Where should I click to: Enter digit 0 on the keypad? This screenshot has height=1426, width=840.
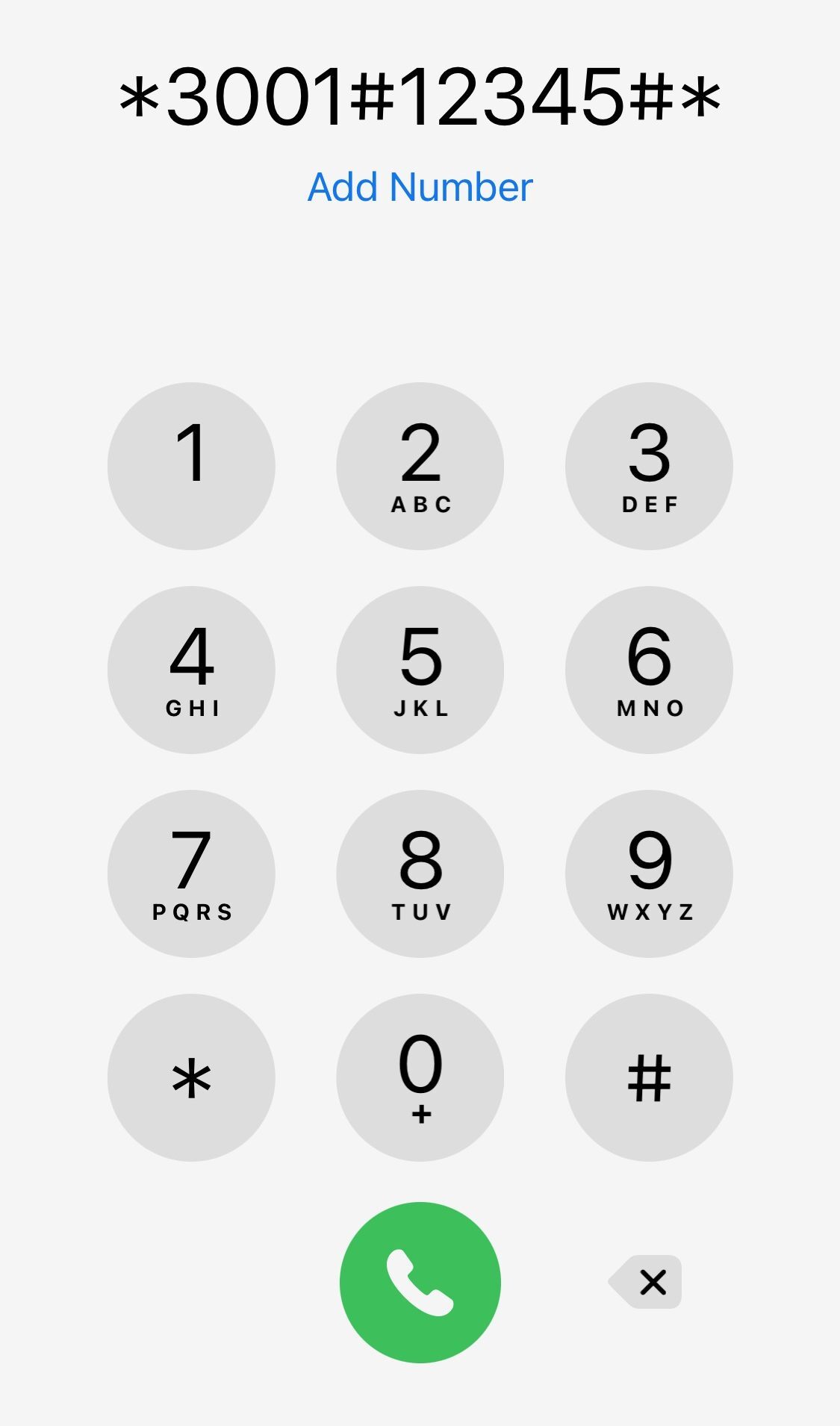420,1077
